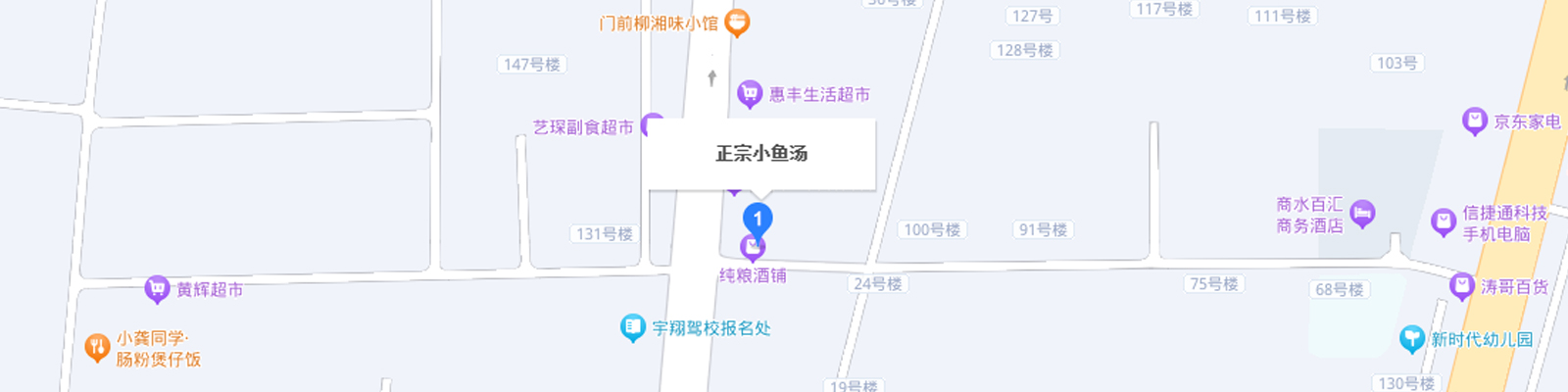Tap the 纯粮酒铺 shop marker
Viewport: 1568px width, 392px height.
tap(753, 249)
